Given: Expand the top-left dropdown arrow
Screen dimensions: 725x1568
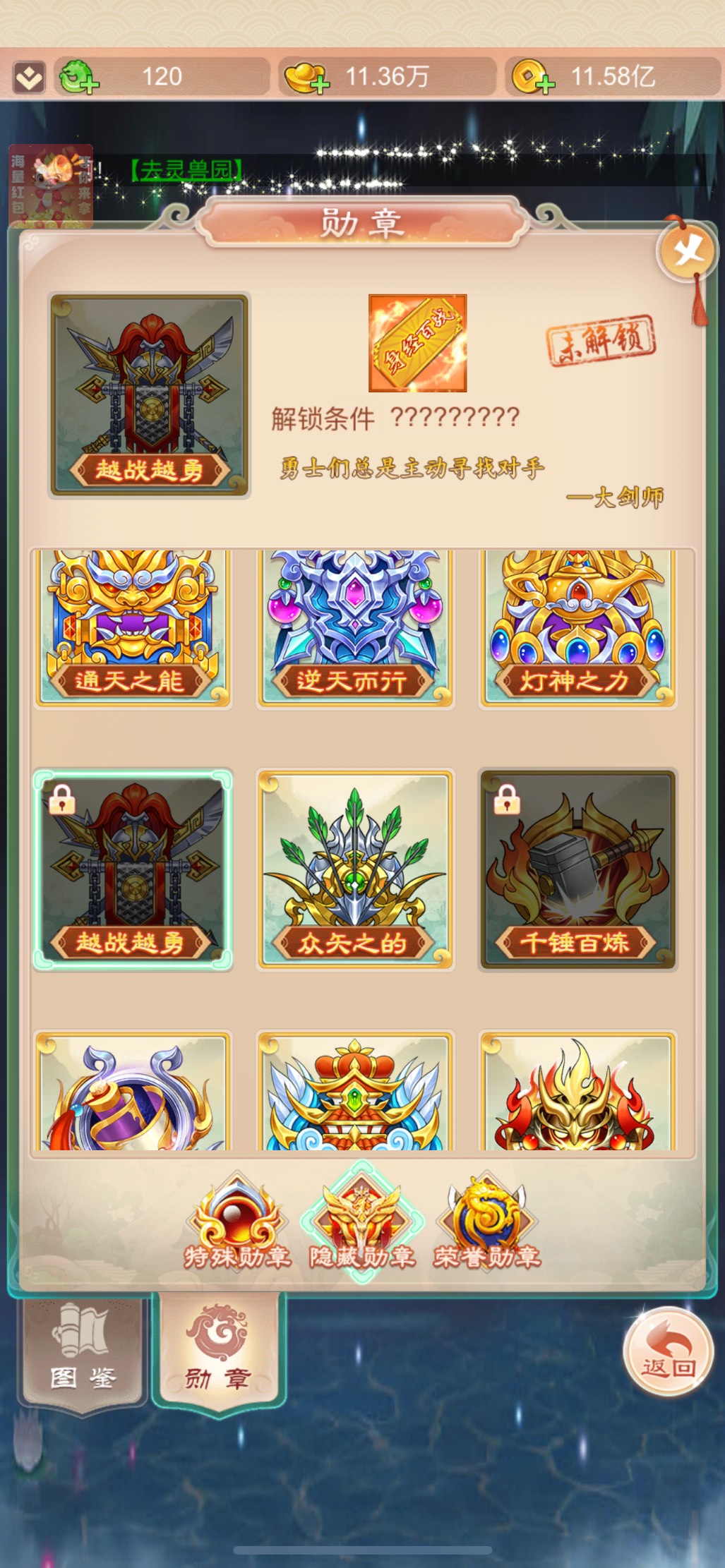Looking at the screenshot, I should tap(29, 78).
